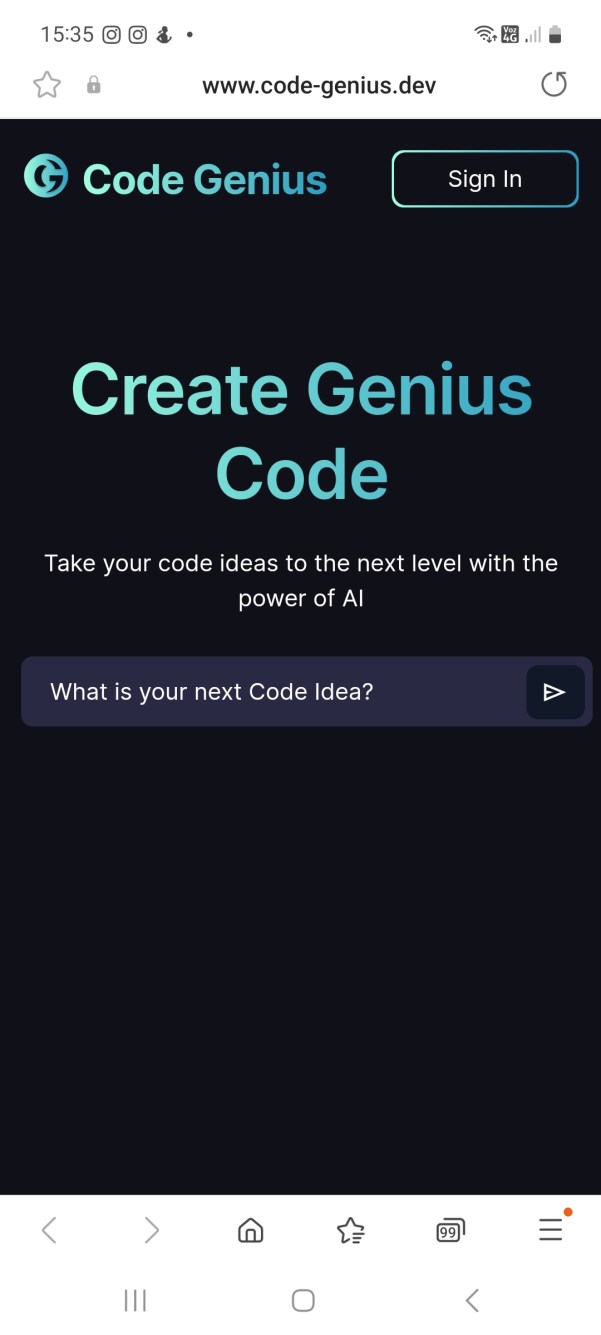
Task: Send the code idea with the arrow button
Action: tap(555, 692)
